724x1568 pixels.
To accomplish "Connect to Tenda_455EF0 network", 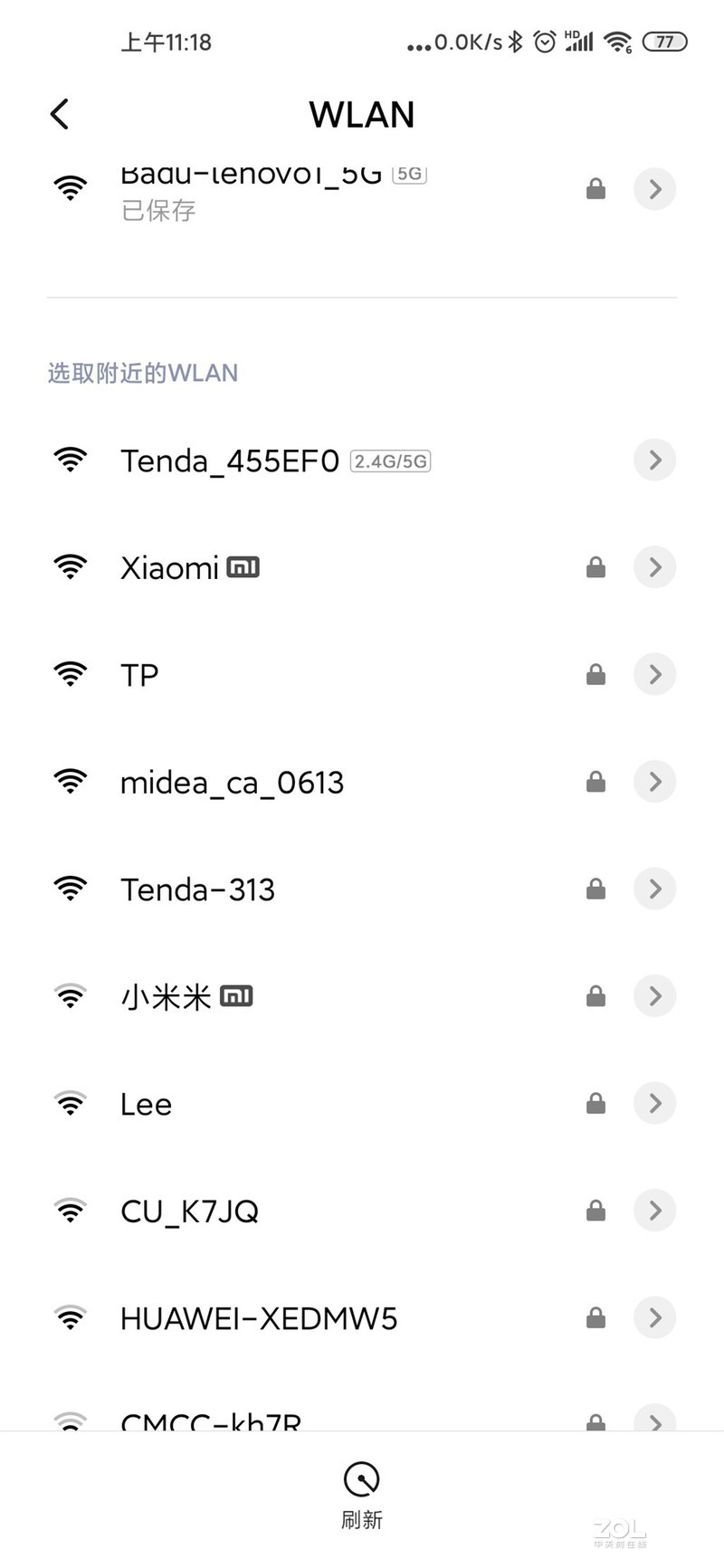I will pos(230,461).
